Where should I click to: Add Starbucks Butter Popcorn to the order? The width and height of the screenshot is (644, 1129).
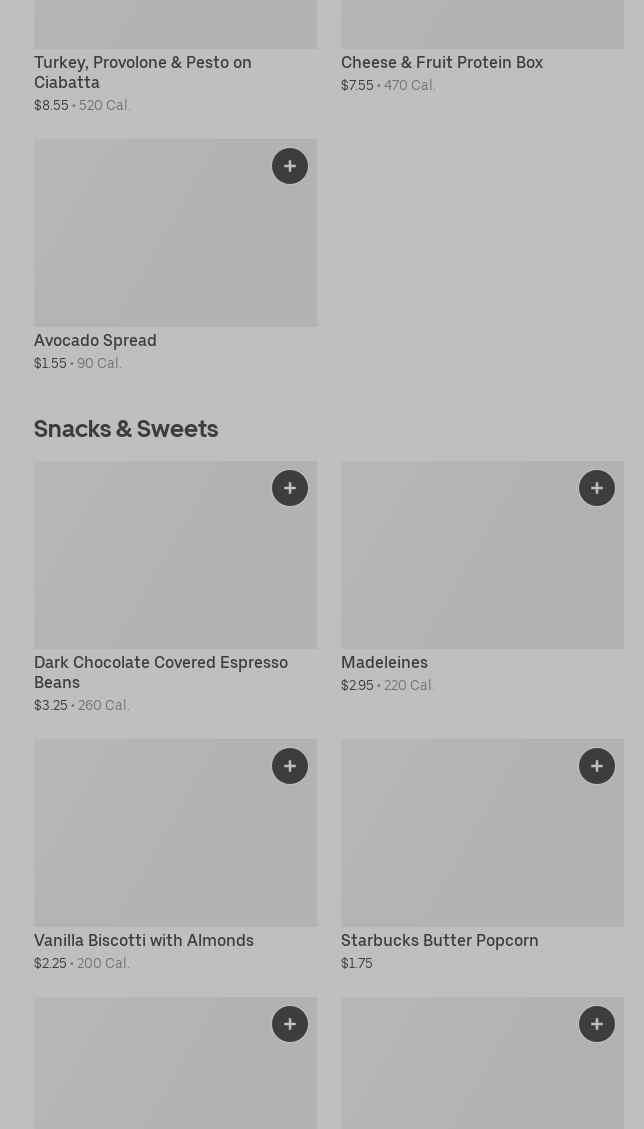click(596, 766)
